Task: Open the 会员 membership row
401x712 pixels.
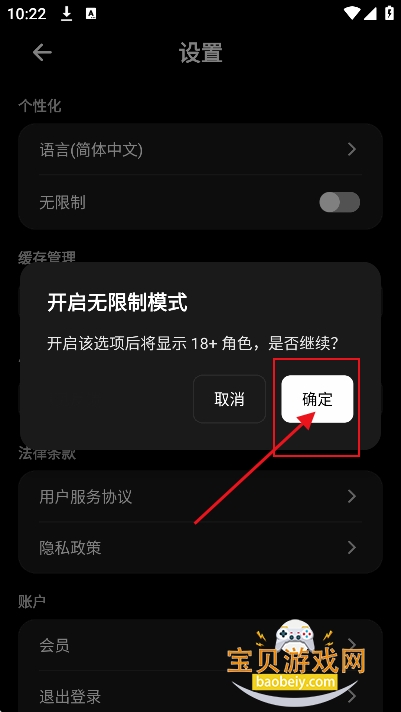Action: [x=200, y=645]
